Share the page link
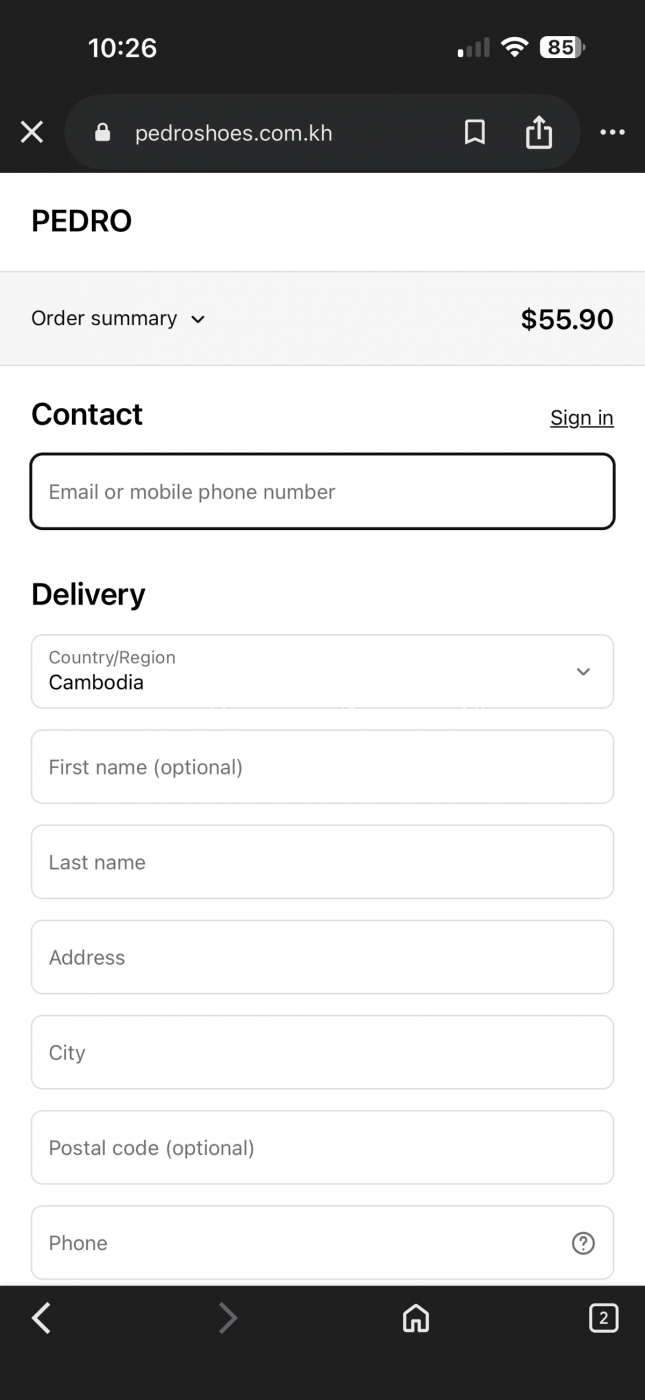 point(539,132)
